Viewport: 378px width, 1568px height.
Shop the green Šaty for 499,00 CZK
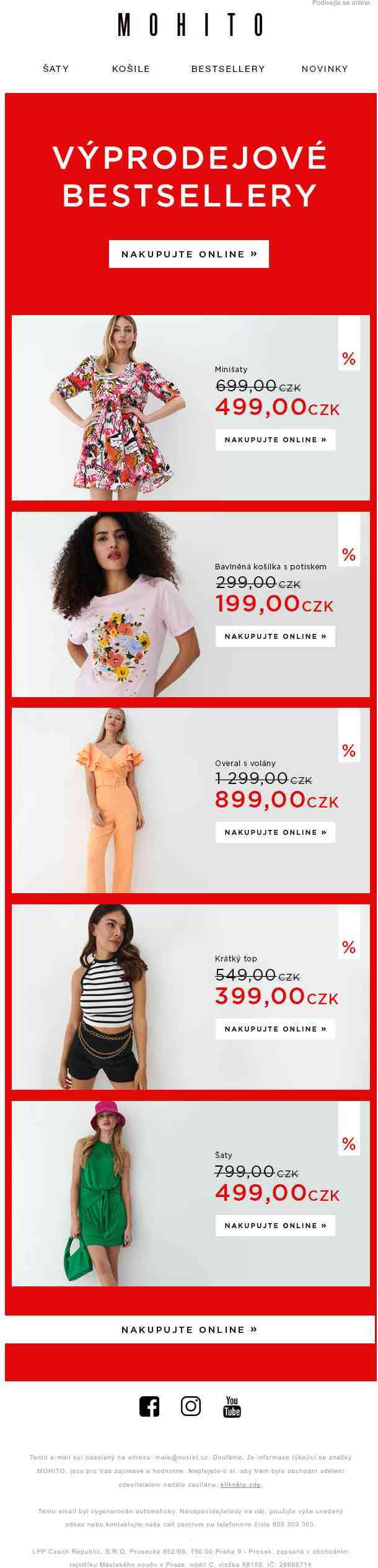[x=275, y=1226]
